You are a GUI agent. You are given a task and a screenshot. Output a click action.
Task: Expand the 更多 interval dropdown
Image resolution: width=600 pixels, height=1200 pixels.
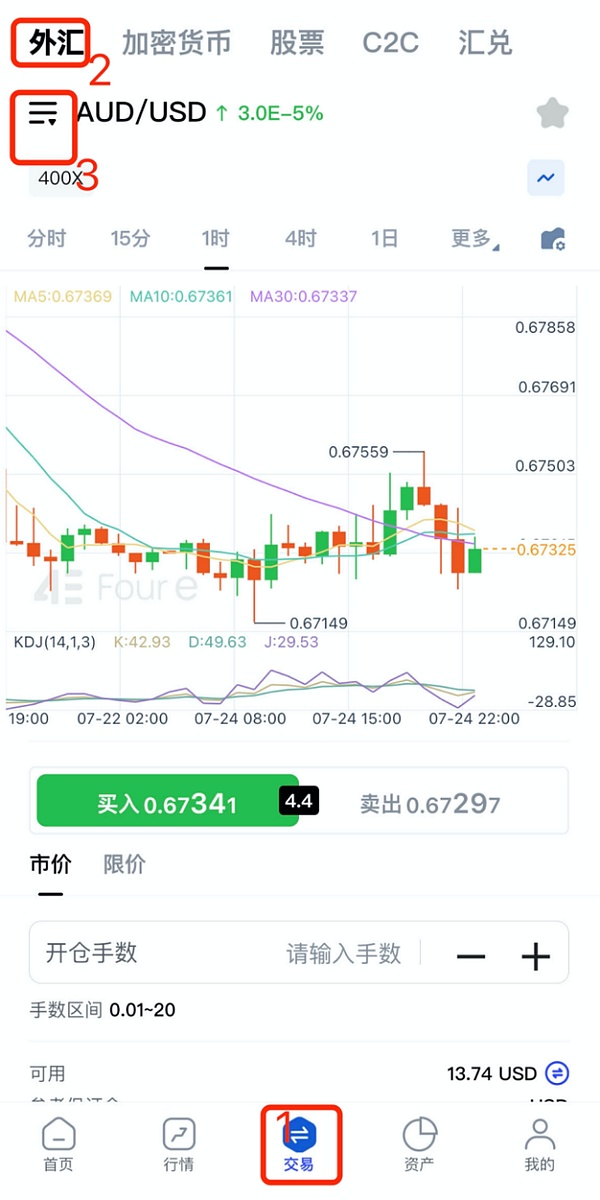click(x=475, y=238)
